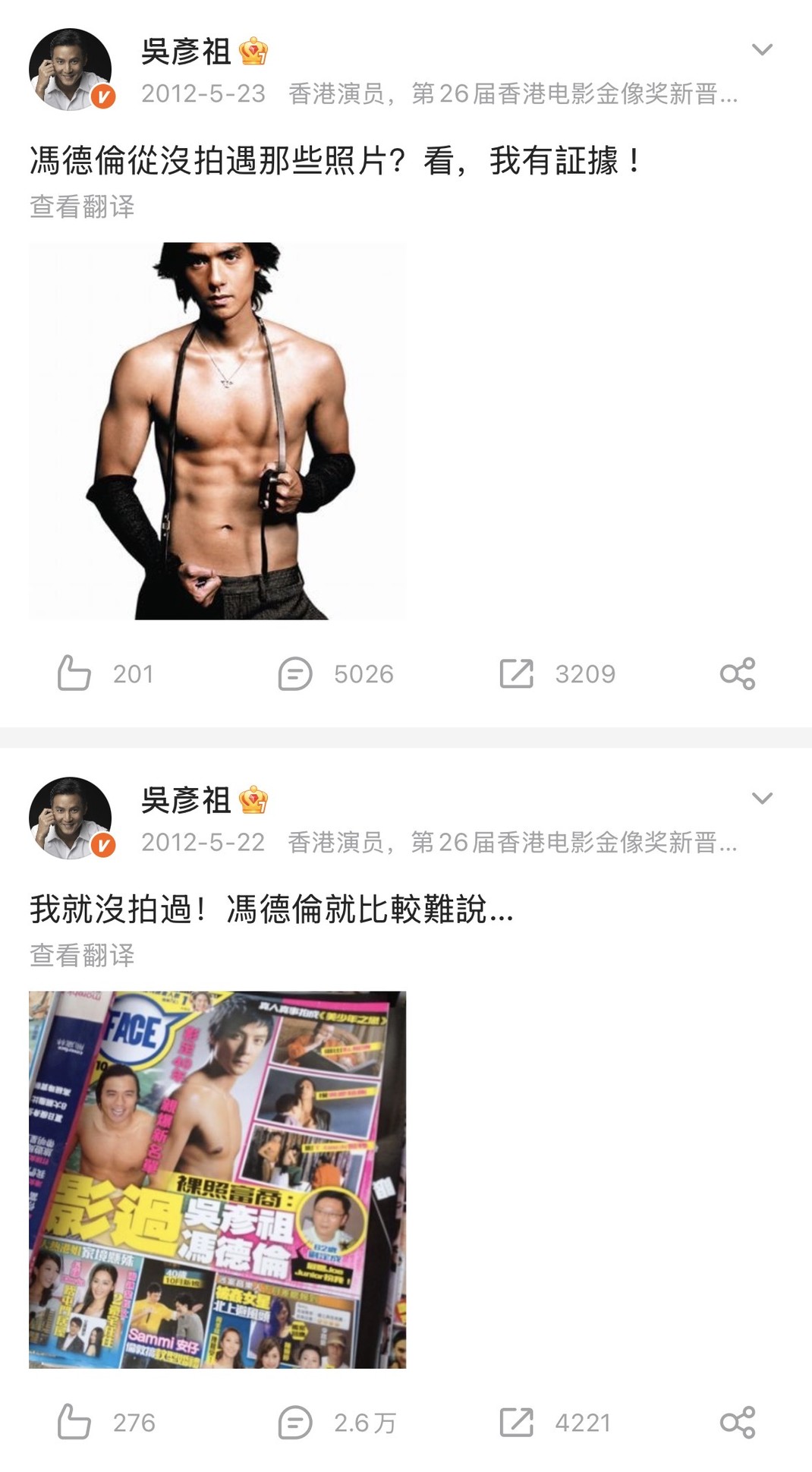812x1472 pixels.
Task: Like the post with 276 likes
Action: point(74,1422)
